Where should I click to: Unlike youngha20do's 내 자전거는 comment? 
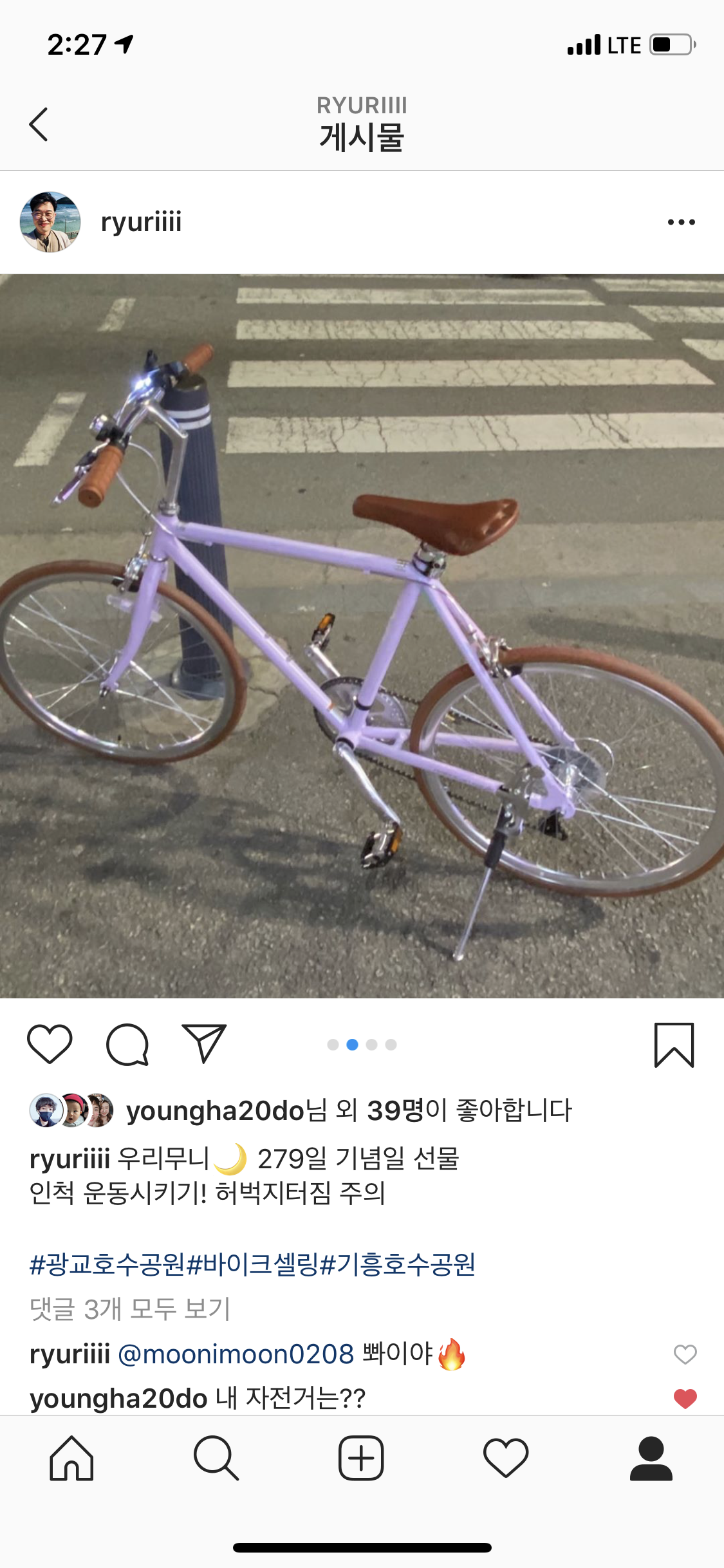click(685, 1398)
